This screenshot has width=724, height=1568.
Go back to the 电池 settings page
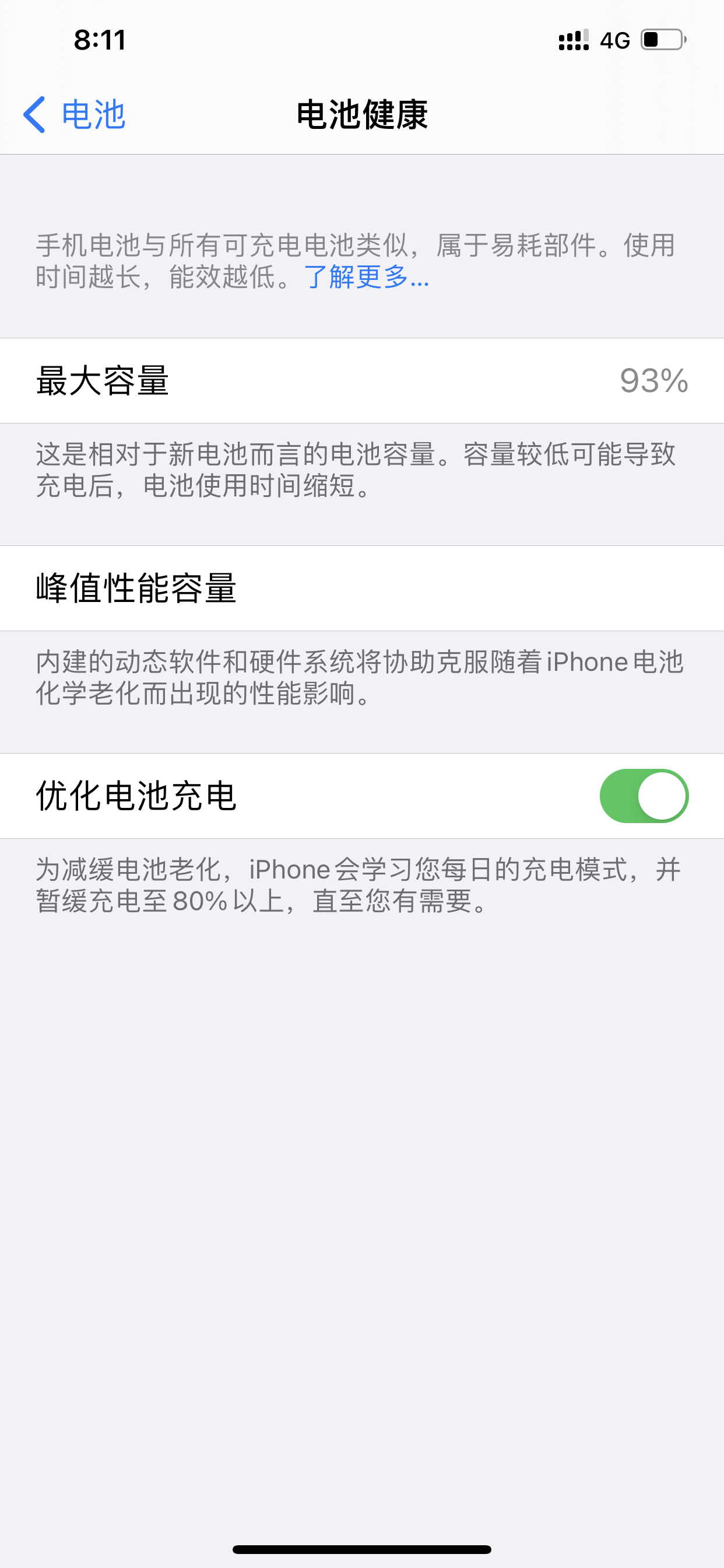(74, 114)
